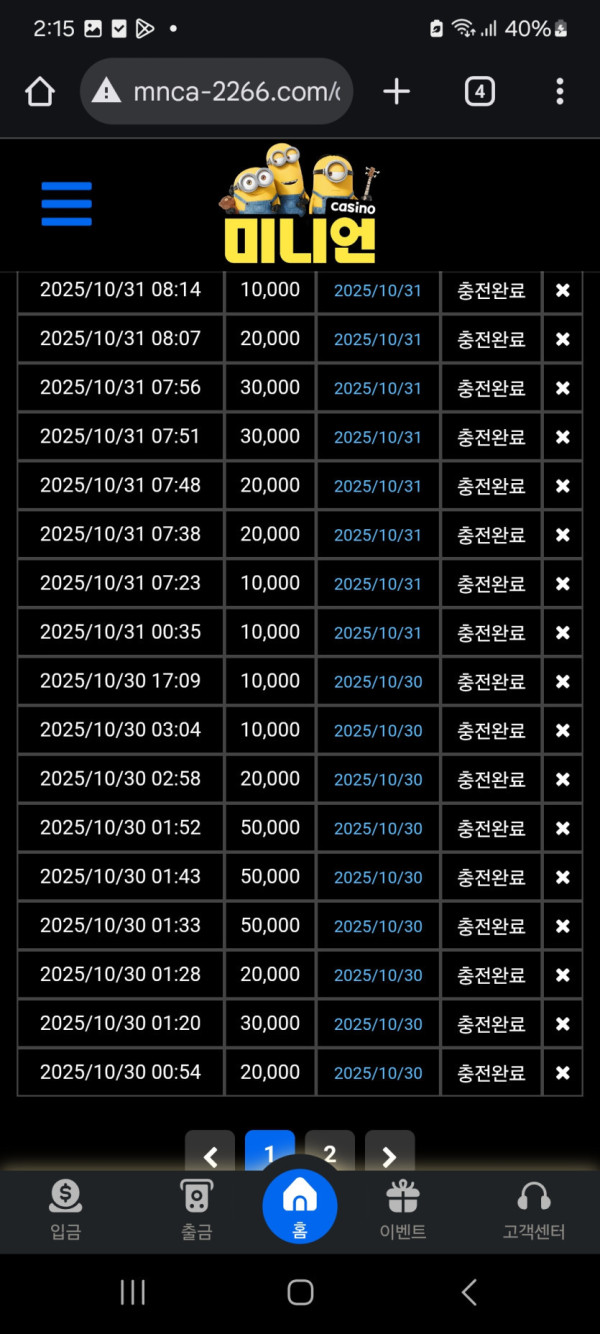Remove the 2025/10/31 07:56 entry
The height and width of the screenshot is (1334, 600).
click(563, 388)
